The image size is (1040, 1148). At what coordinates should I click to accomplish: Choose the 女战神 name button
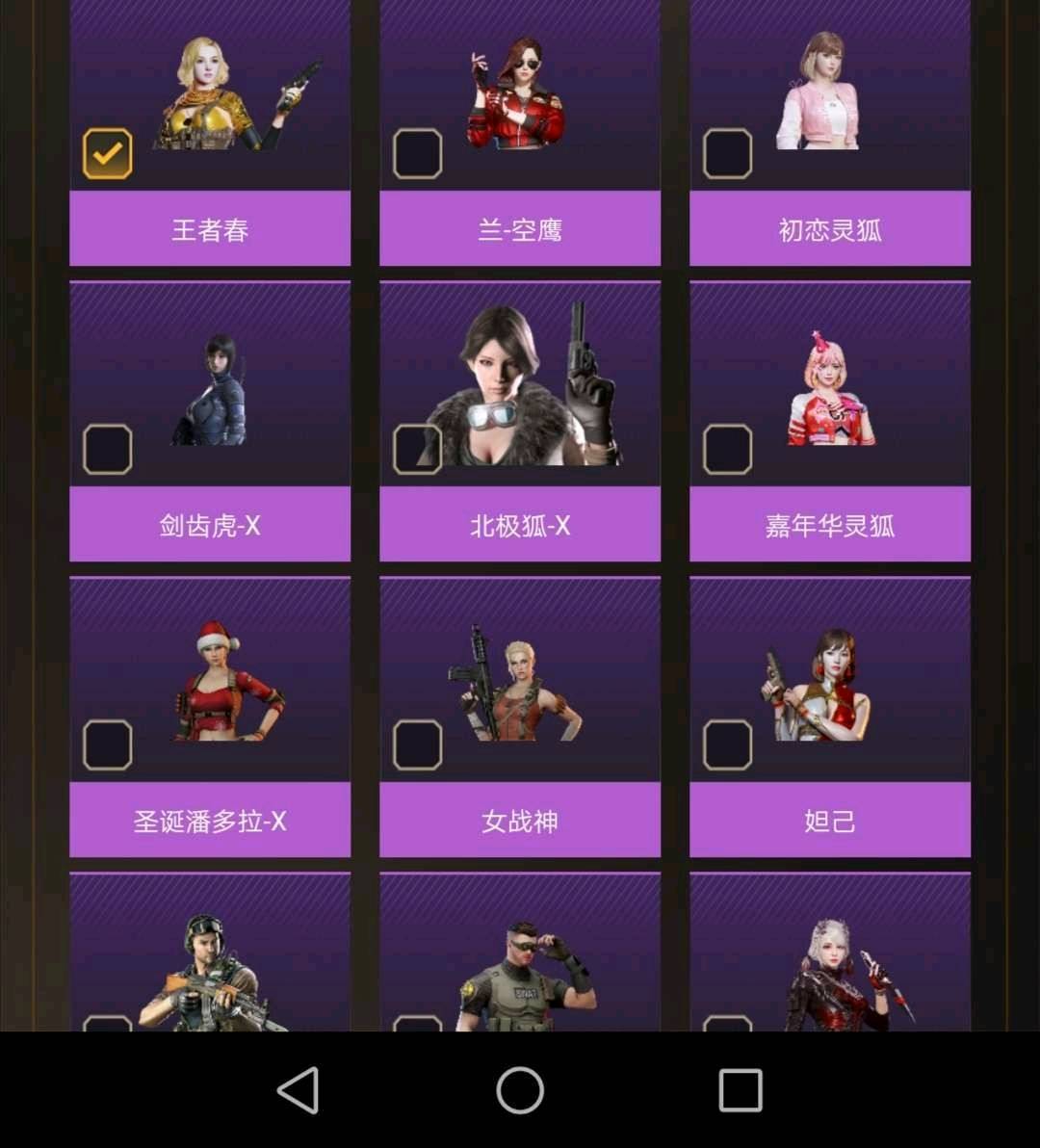(x=520, y=821)
